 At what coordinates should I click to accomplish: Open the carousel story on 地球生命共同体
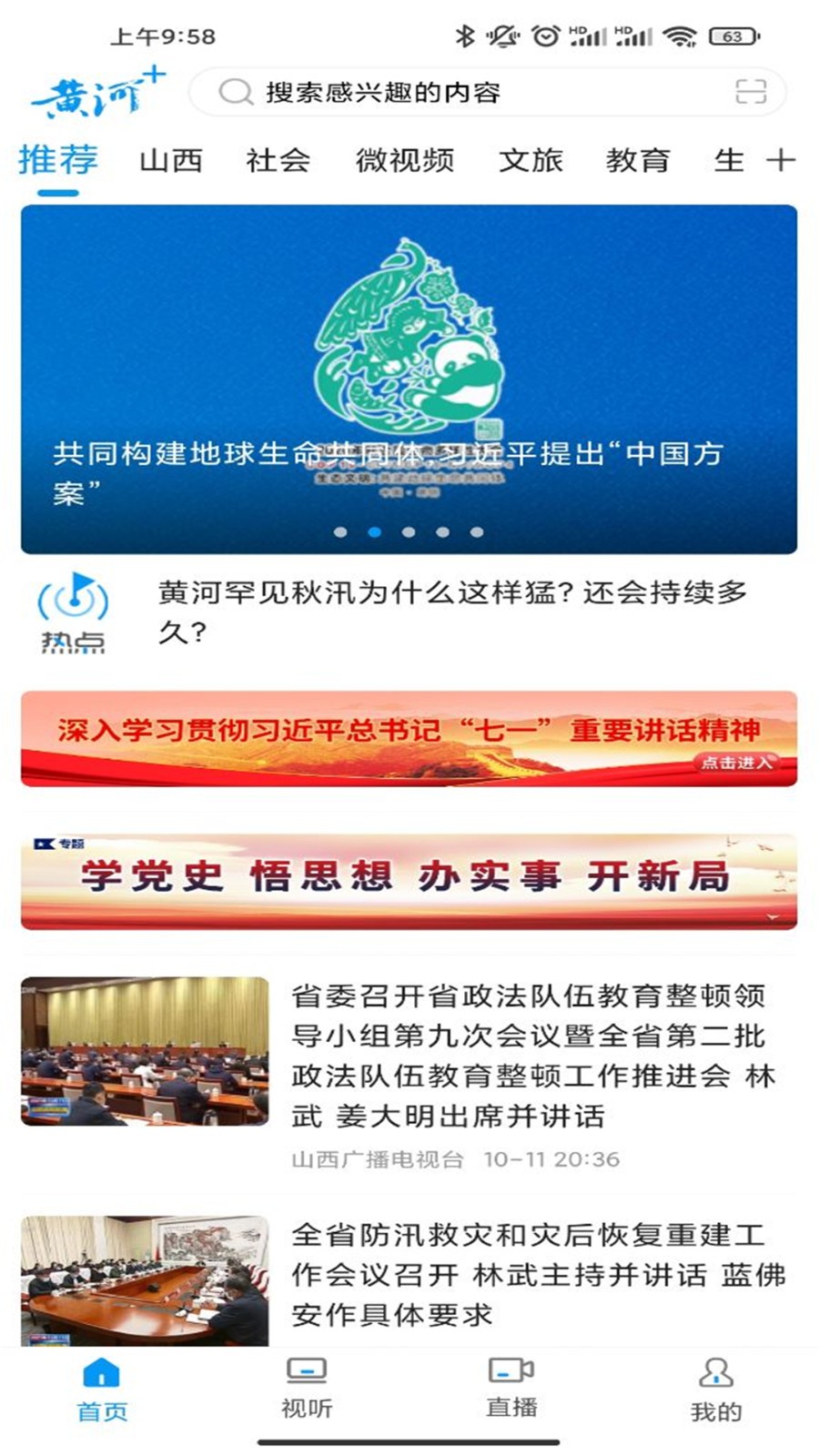pyautogui.click(x=409, y=378)
